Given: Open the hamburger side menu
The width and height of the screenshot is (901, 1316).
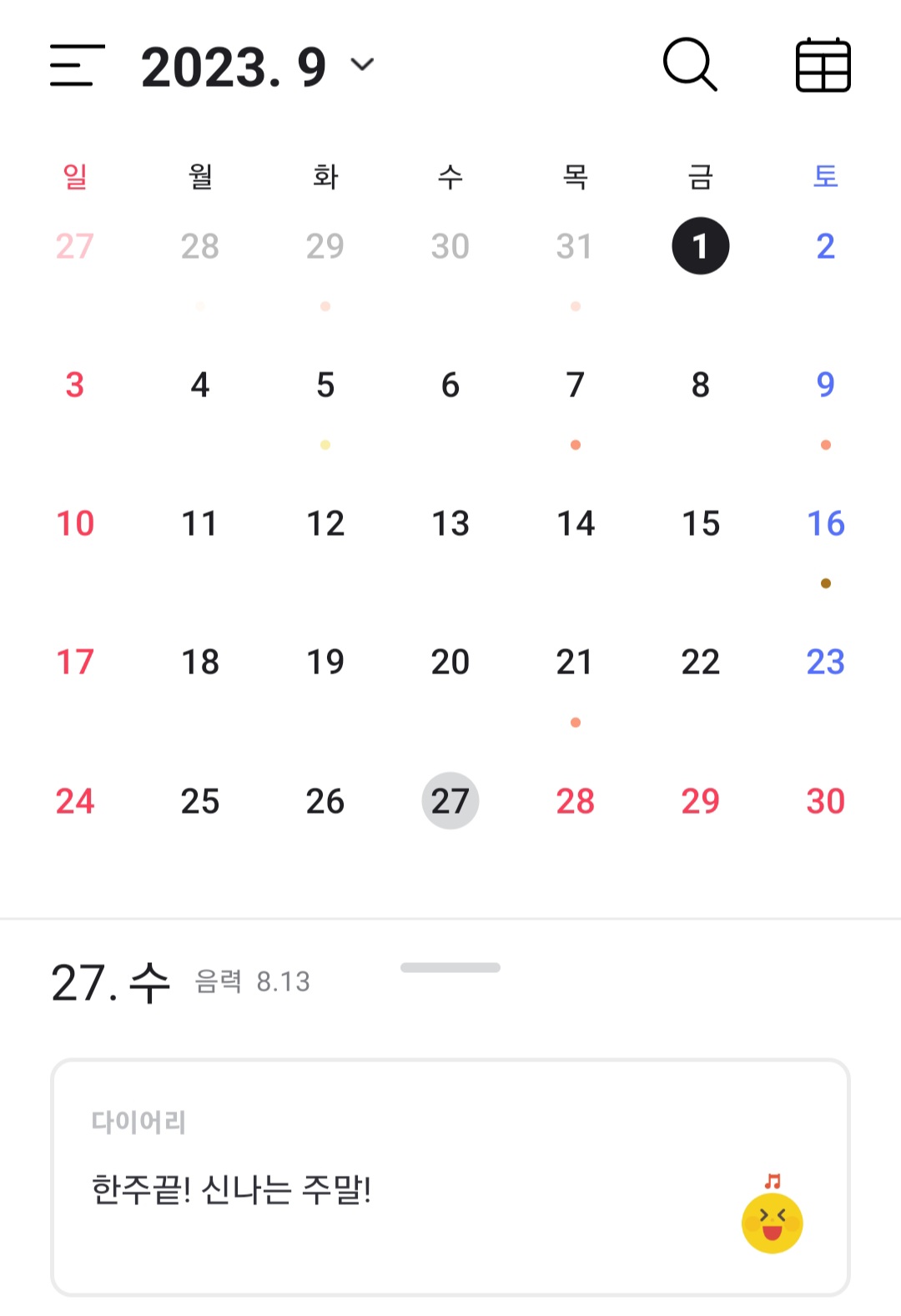Looking at the screenshot, I should point(77,65).
